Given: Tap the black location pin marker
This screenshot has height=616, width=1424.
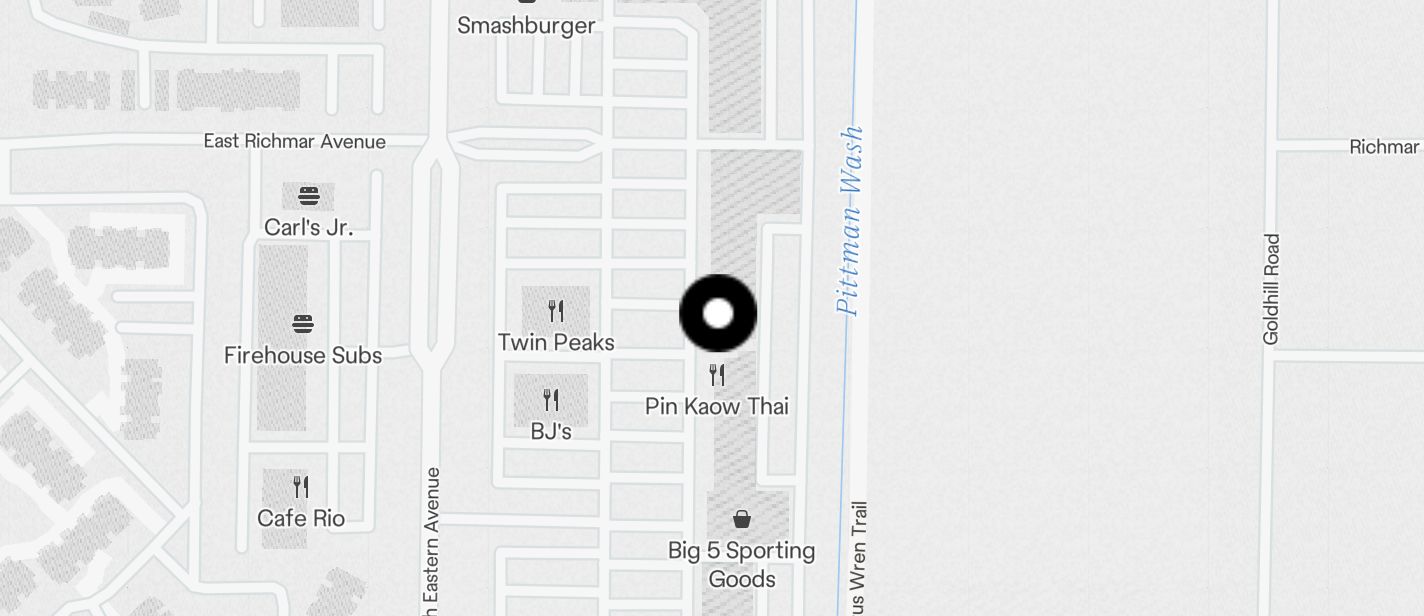Looking at the screenshot, I should [x=718, y=314].
